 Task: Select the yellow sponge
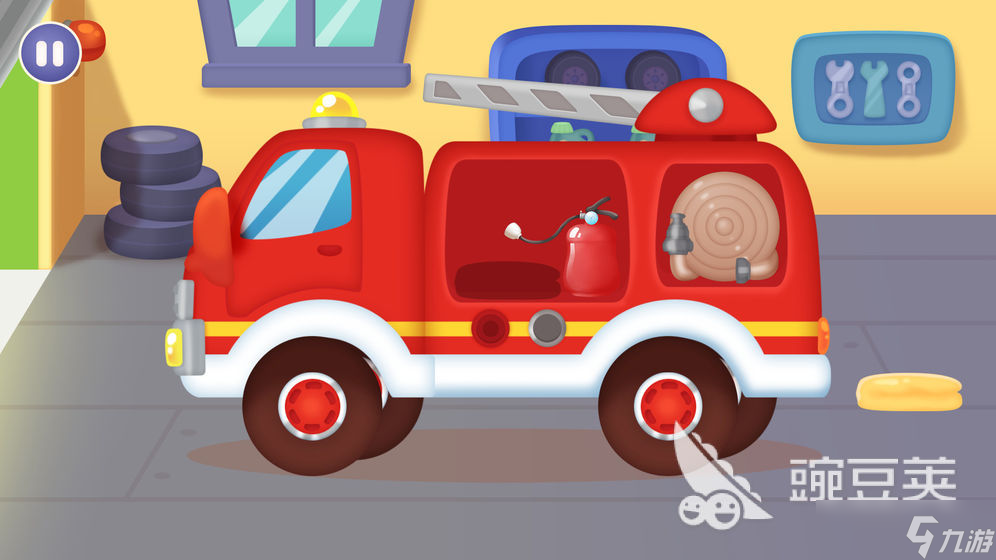pos(908,391)
